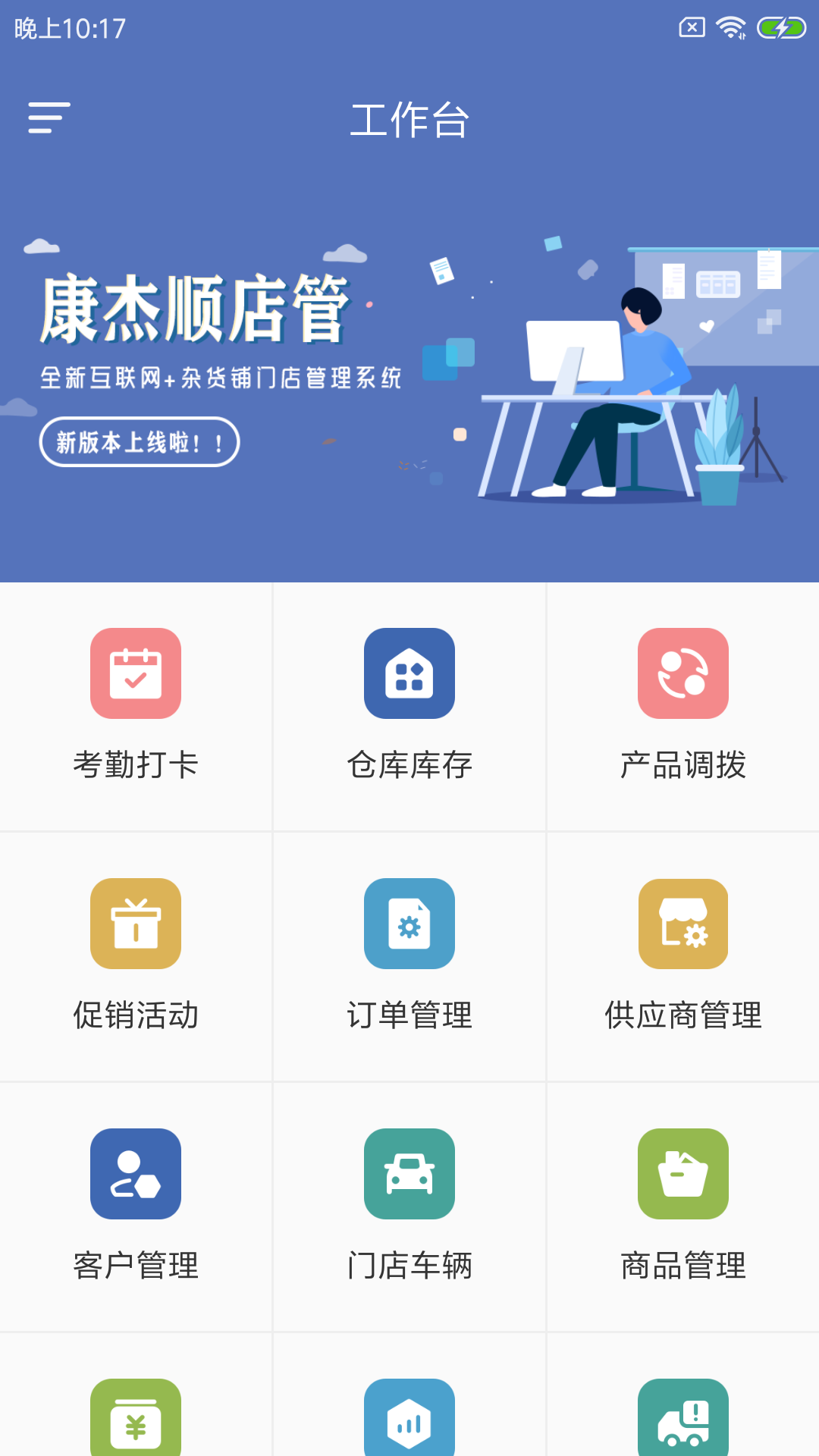Open the 供应商管理 supplier settings icon

[682, 924]
